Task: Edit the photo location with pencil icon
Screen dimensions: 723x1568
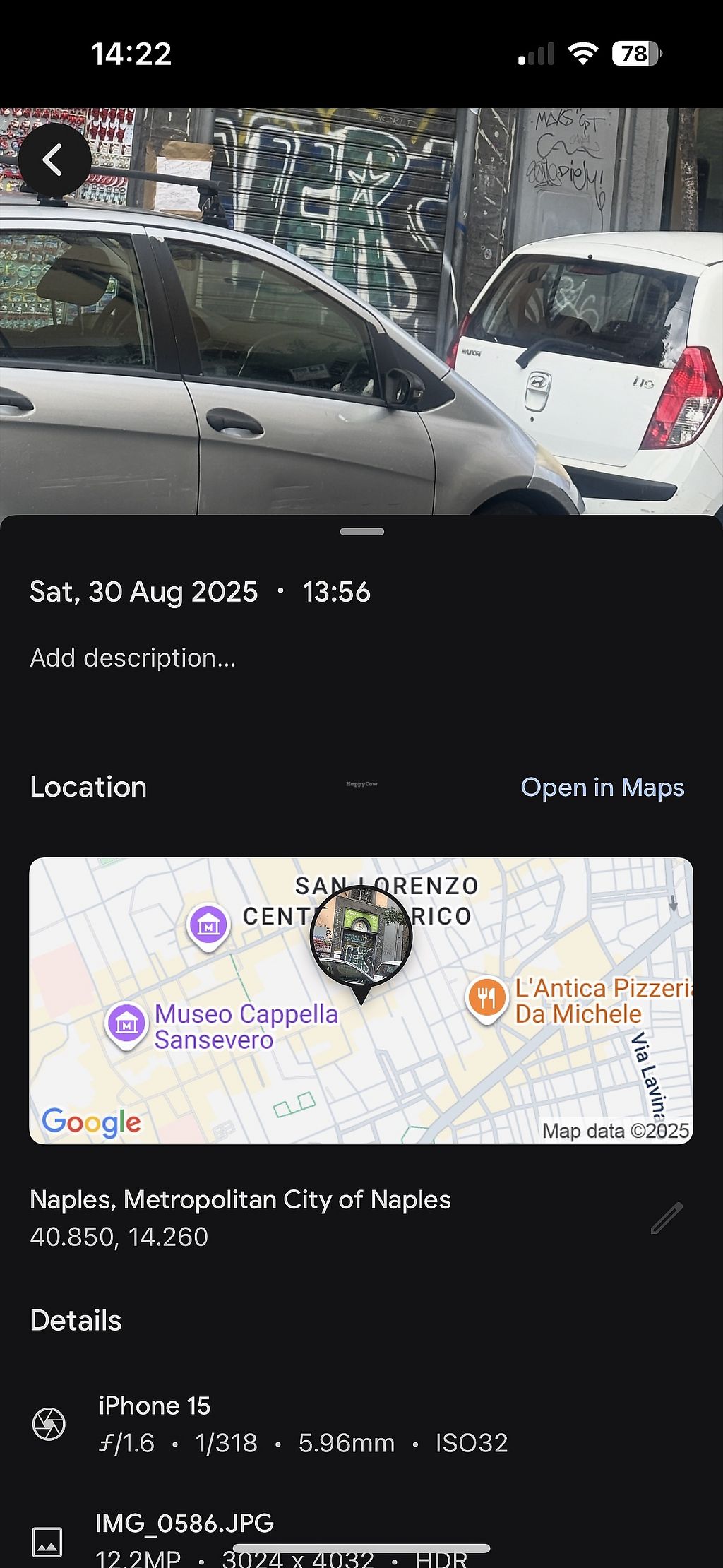Action: tap(666, 1218)
